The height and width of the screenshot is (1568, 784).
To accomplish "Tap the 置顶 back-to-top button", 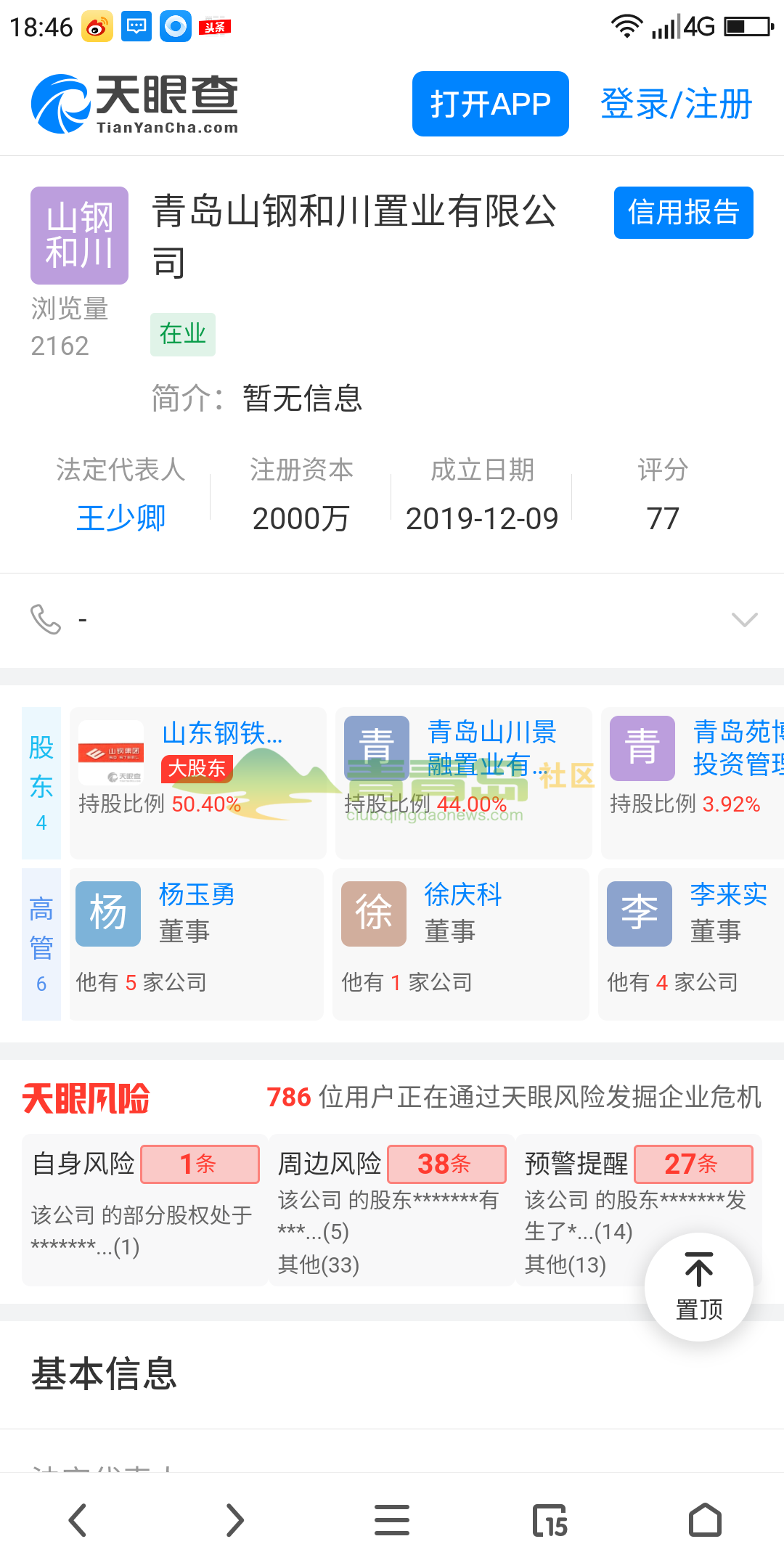I will pyautogui.click(x=698, y=1286).
